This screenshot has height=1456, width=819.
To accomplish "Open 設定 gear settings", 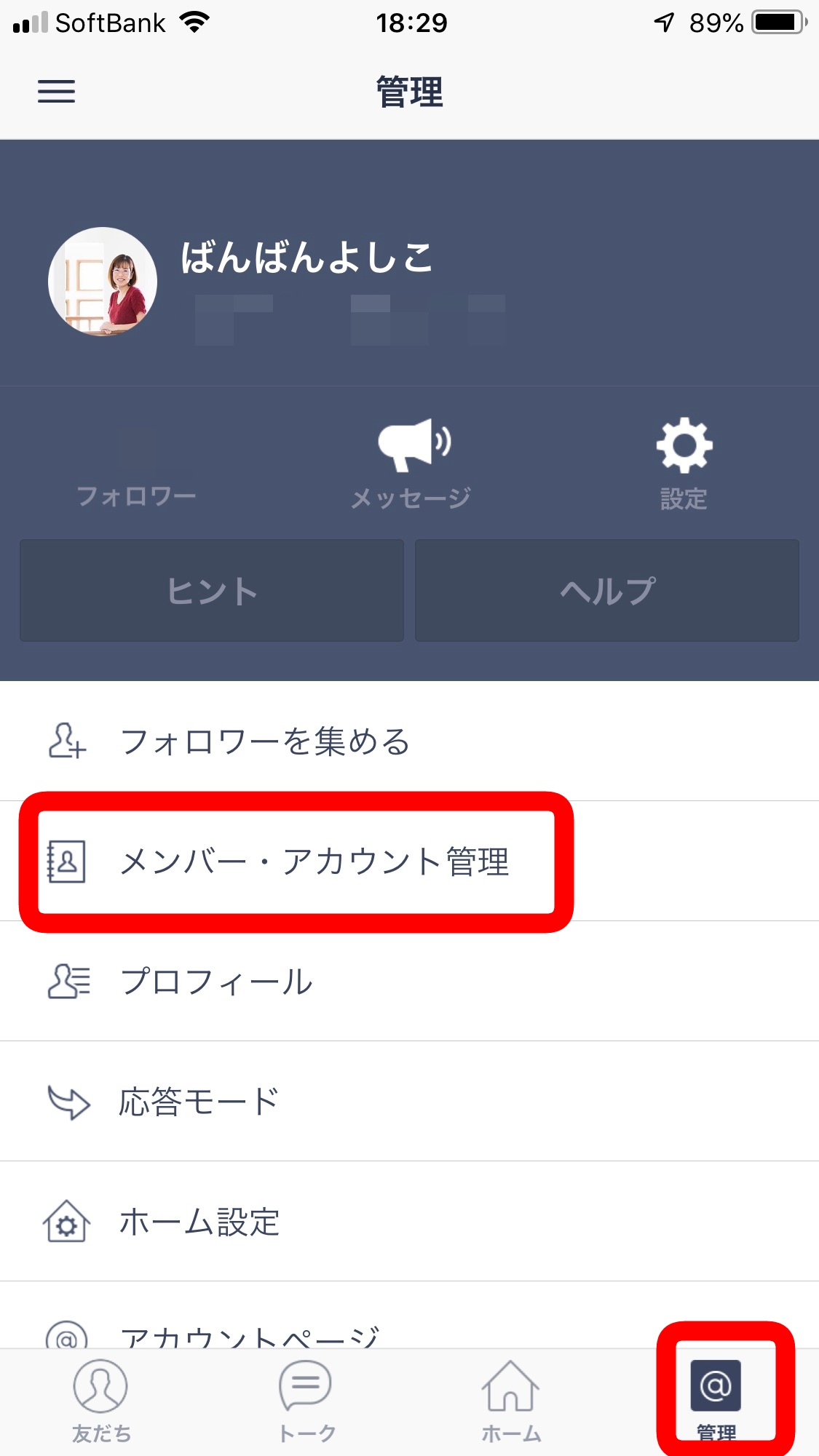I will point(684,464).
